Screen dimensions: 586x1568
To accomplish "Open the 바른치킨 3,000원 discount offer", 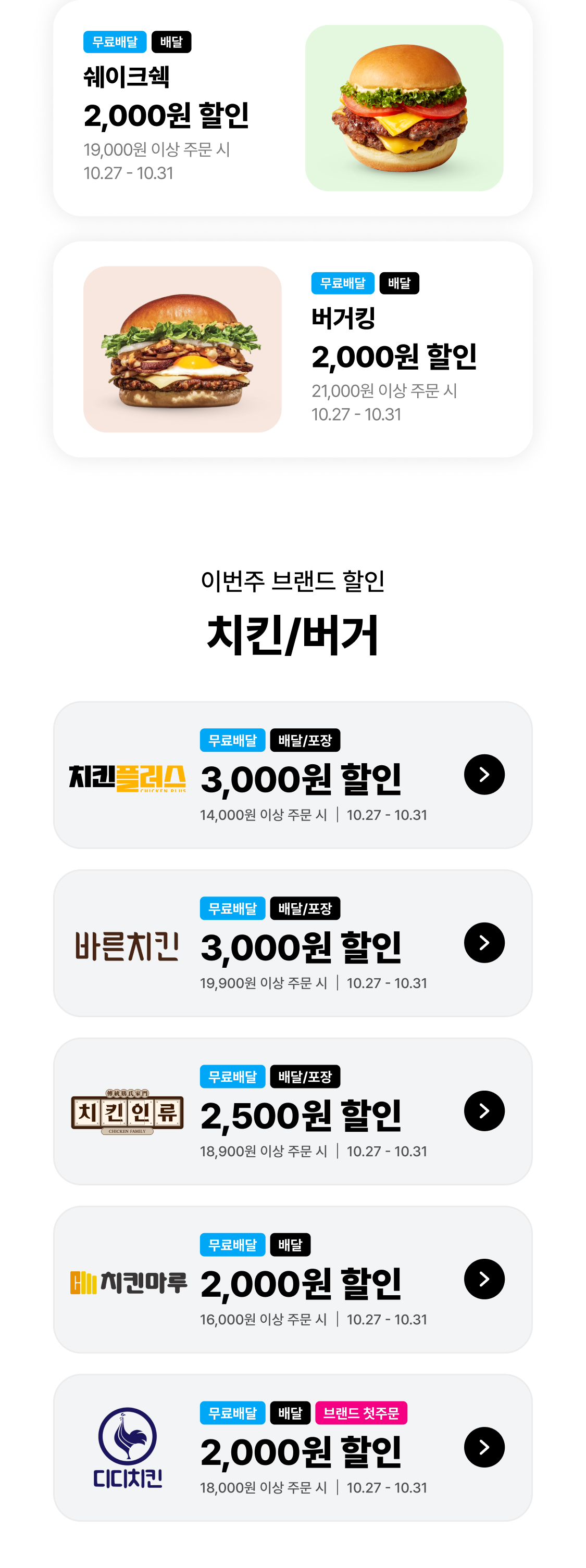I will [x=484, y=942].
